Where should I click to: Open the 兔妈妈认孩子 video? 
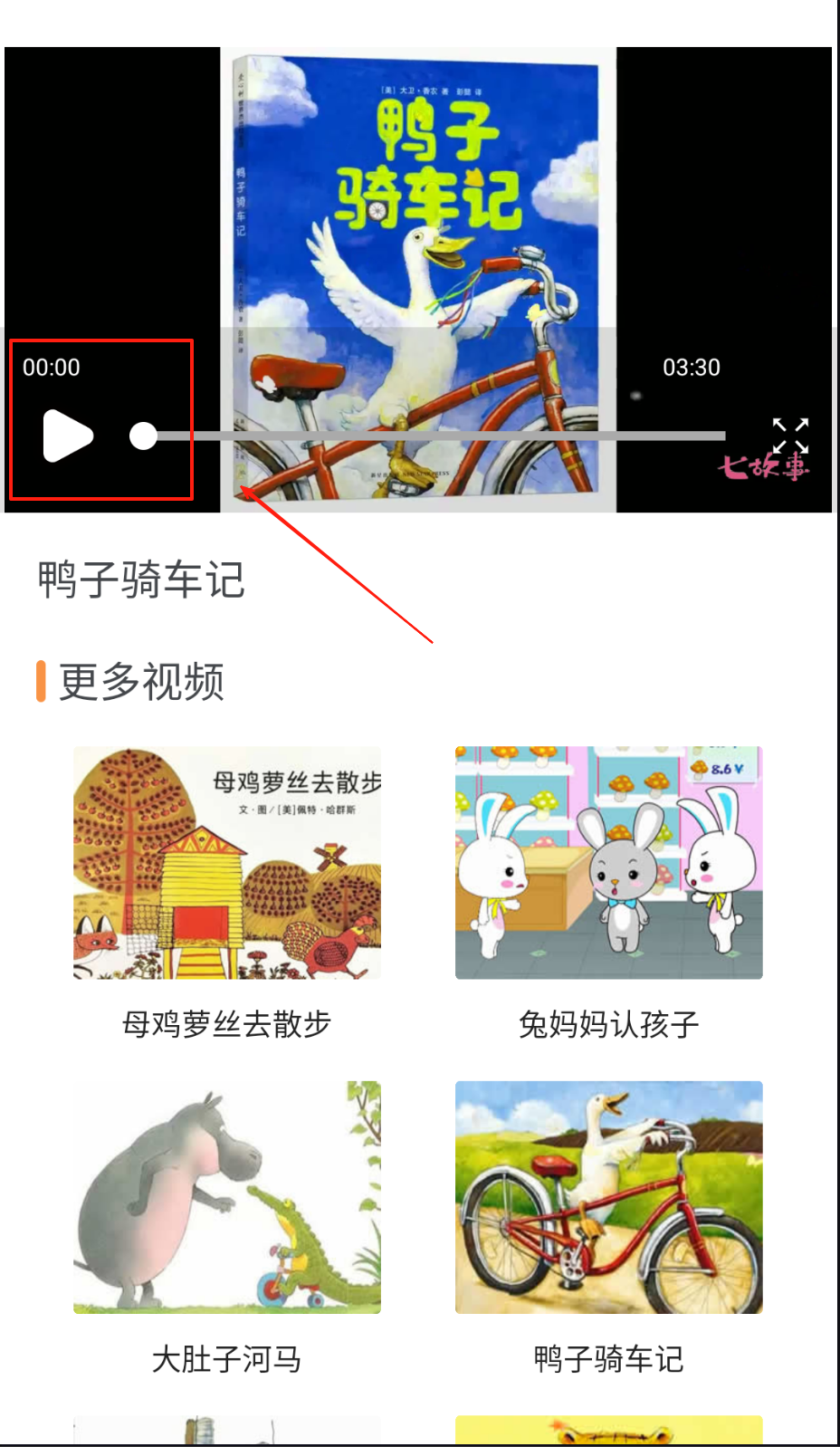coord(608,863)
